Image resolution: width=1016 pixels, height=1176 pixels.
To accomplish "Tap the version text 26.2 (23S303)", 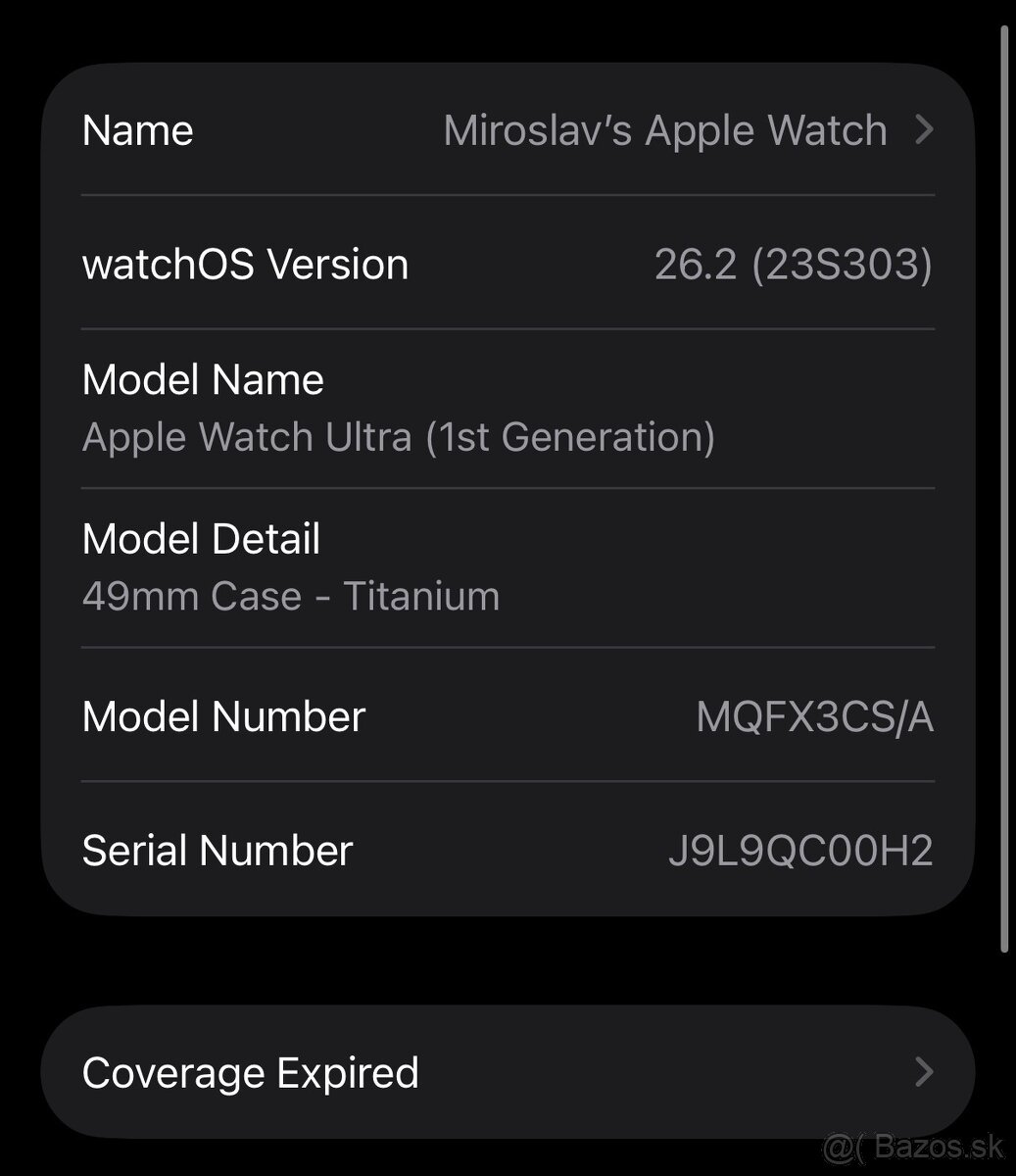I will 795,264.
